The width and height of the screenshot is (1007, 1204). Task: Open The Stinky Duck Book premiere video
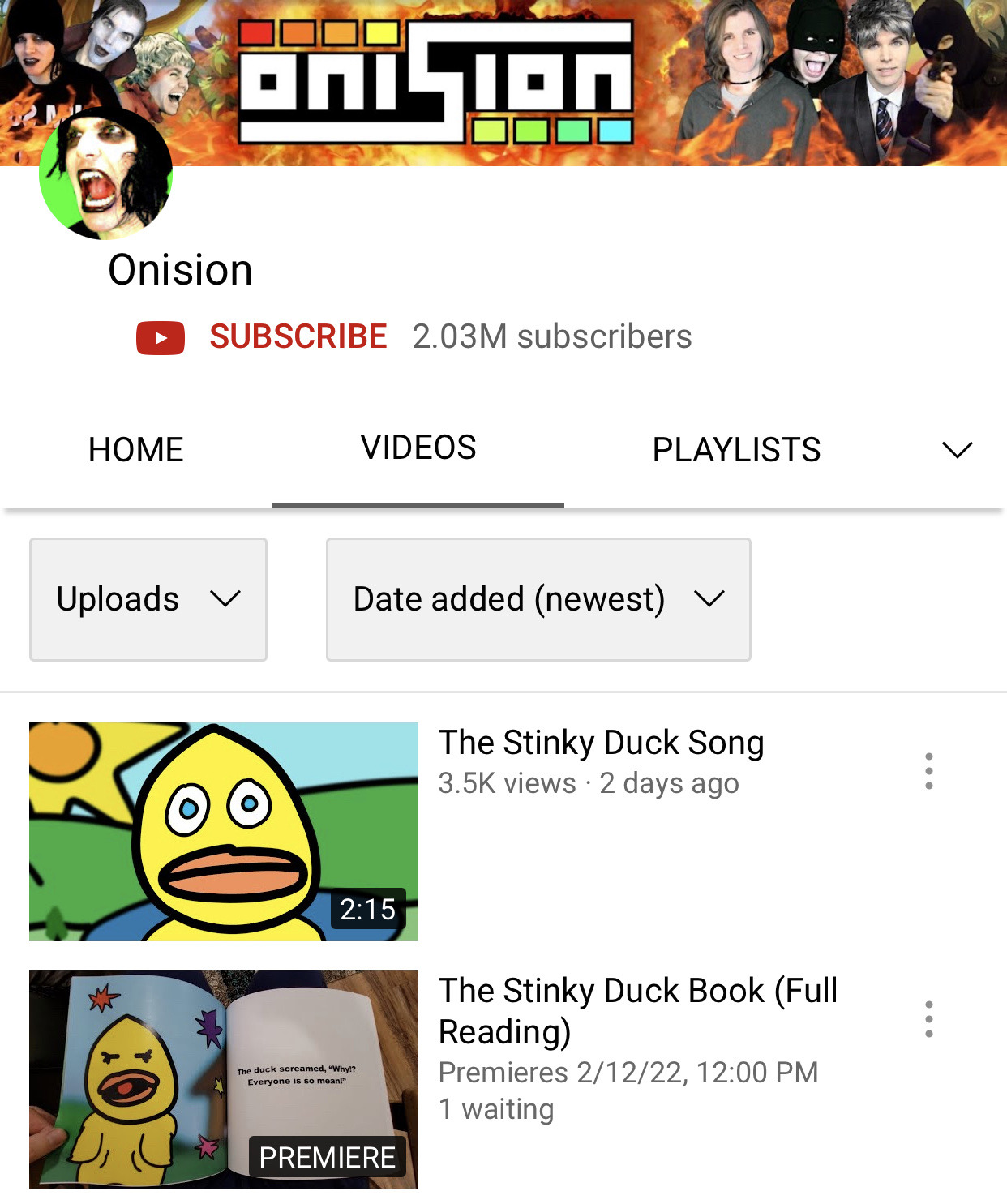pos(224,1079)
